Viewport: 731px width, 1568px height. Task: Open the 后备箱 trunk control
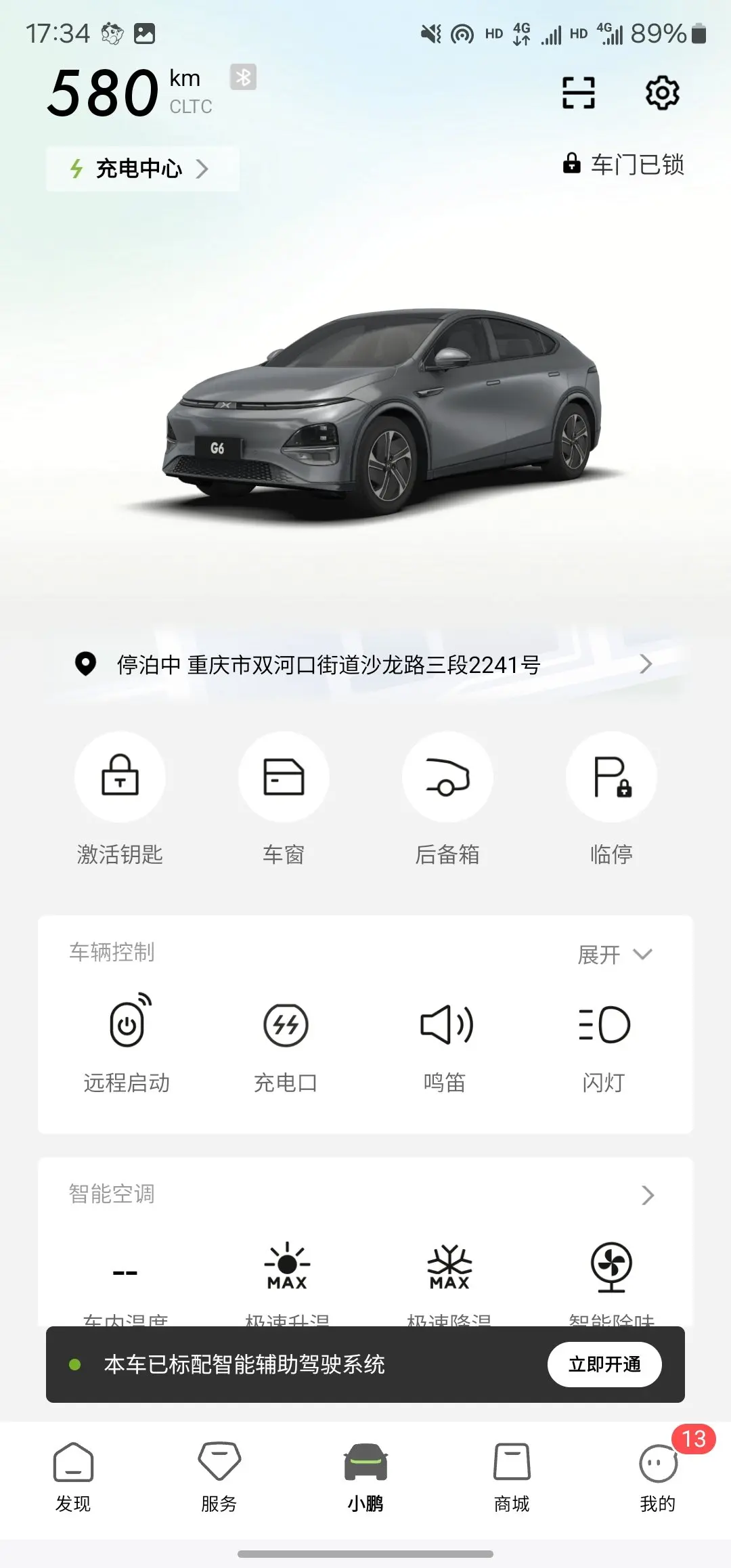tap(447, 777)
